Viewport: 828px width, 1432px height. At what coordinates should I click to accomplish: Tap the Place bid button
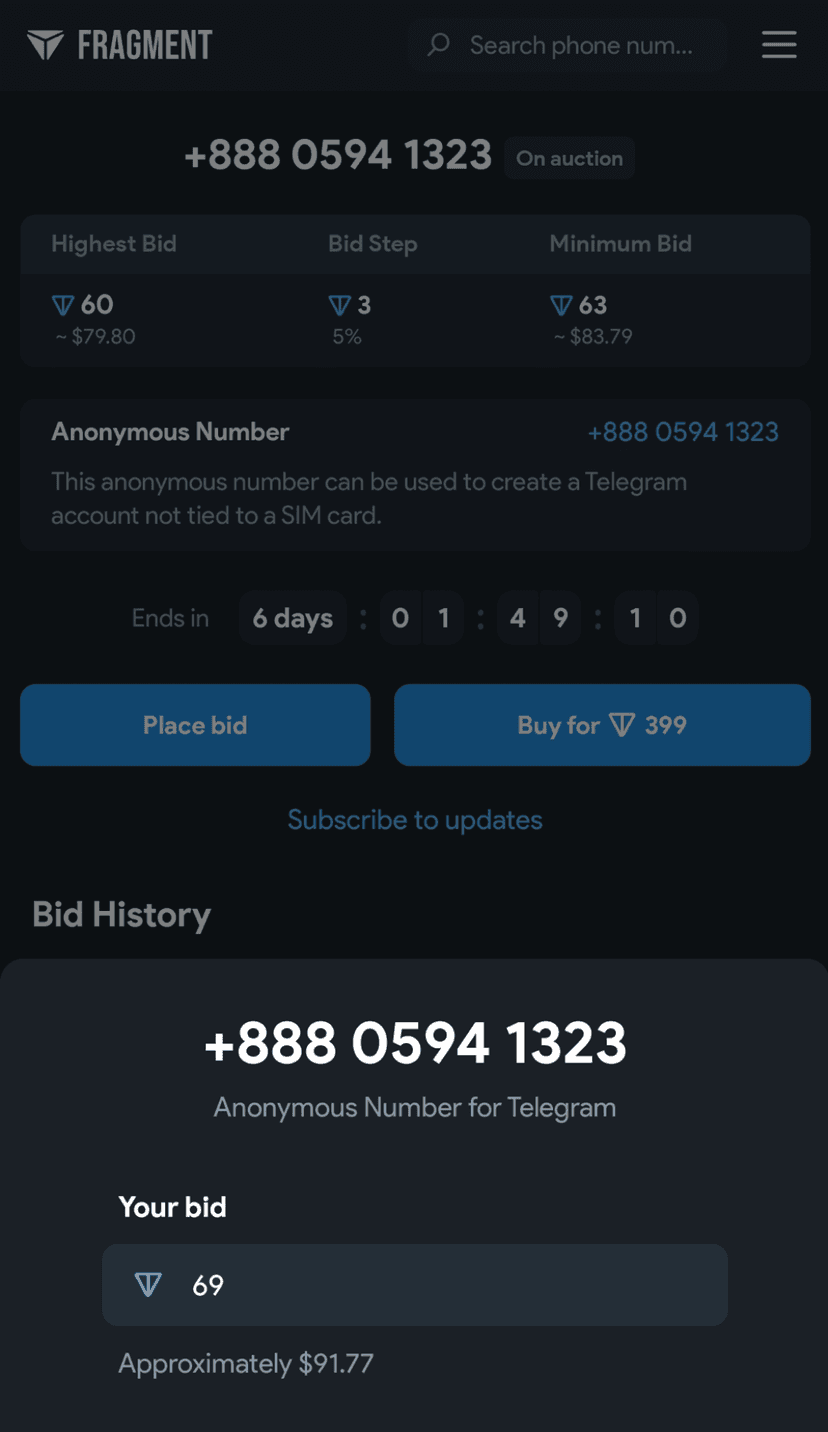[x=195, y=725]
